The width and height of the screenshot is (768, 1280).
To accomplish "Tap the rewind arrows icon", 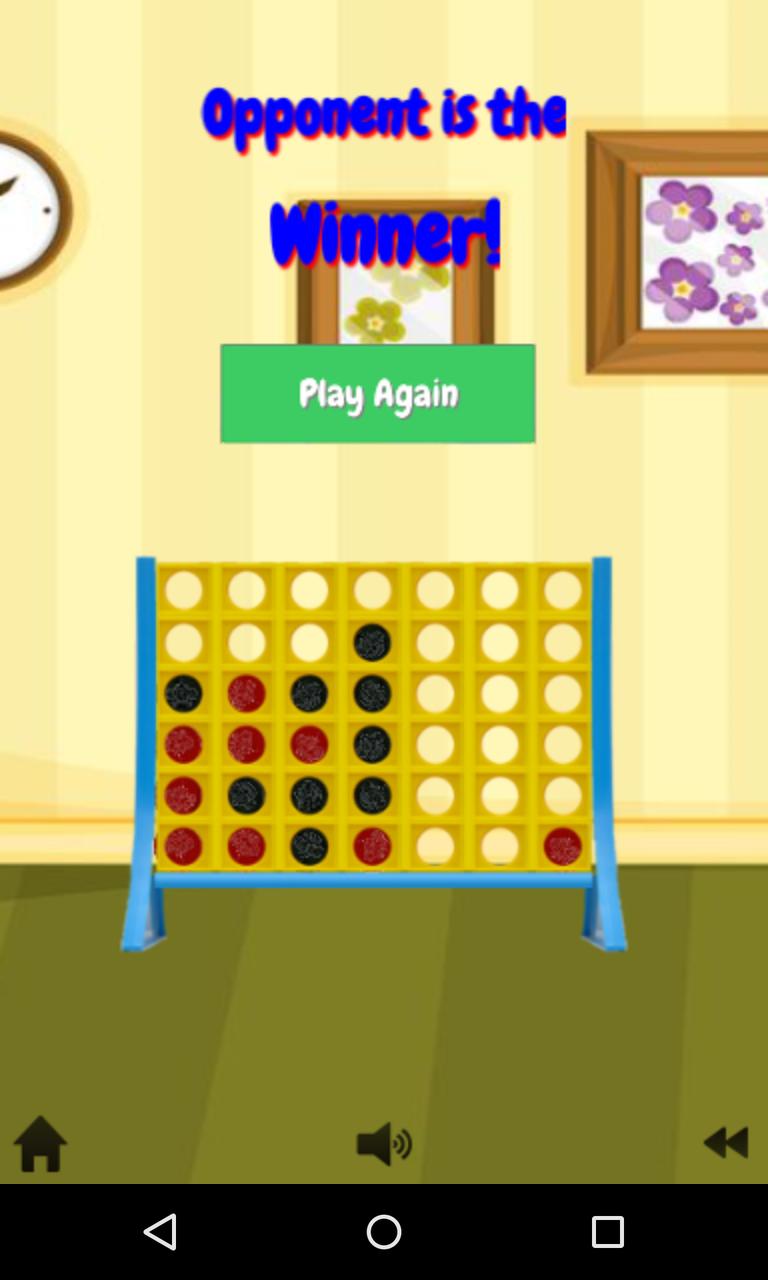I will coord(726,1142).
